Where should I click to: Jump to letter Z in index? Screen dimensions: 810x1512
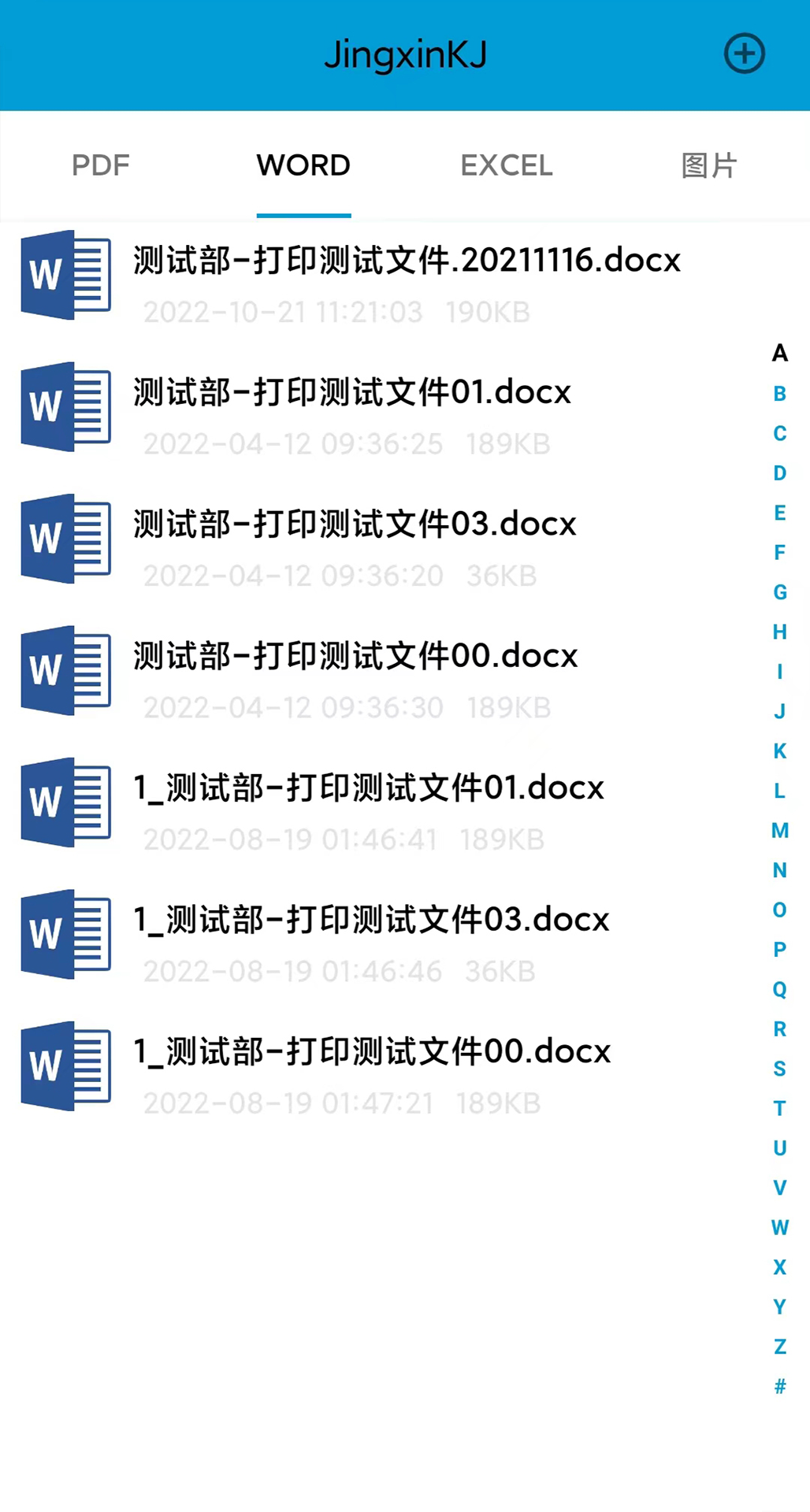point(779,1347)
